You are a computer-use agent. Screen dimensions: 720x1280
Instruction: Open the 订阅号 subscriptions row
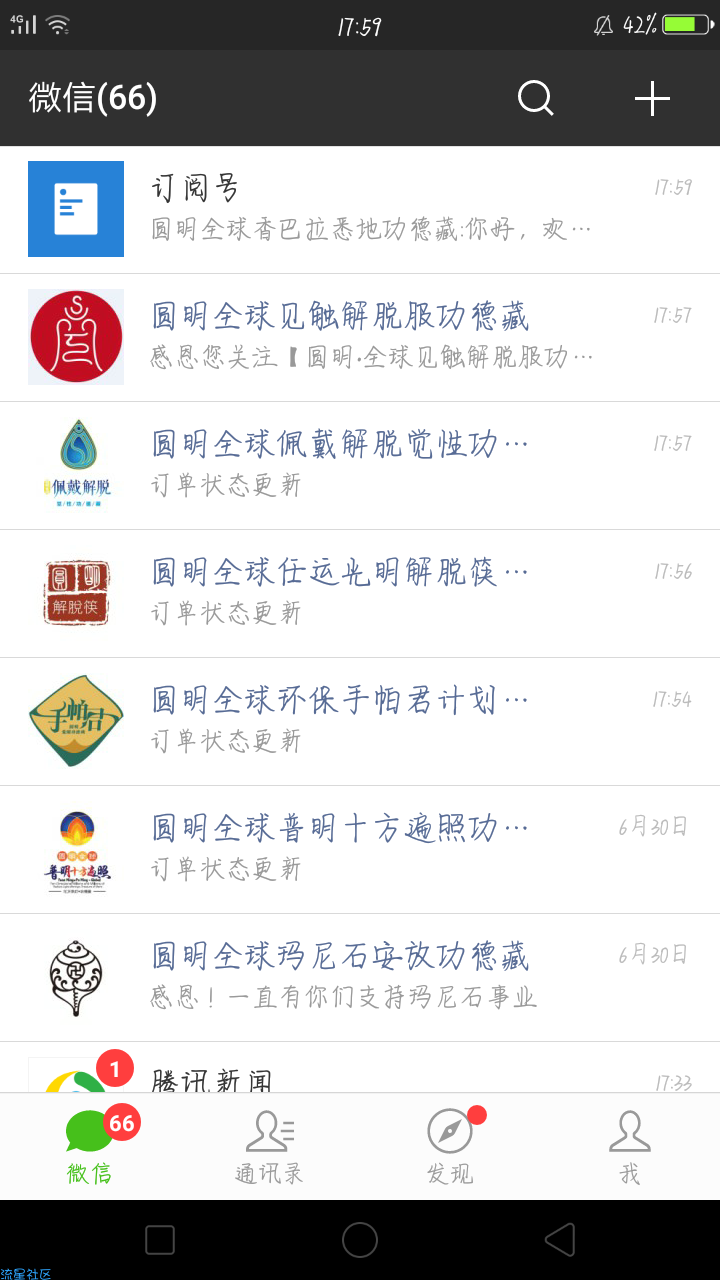(x=360, y=210)
